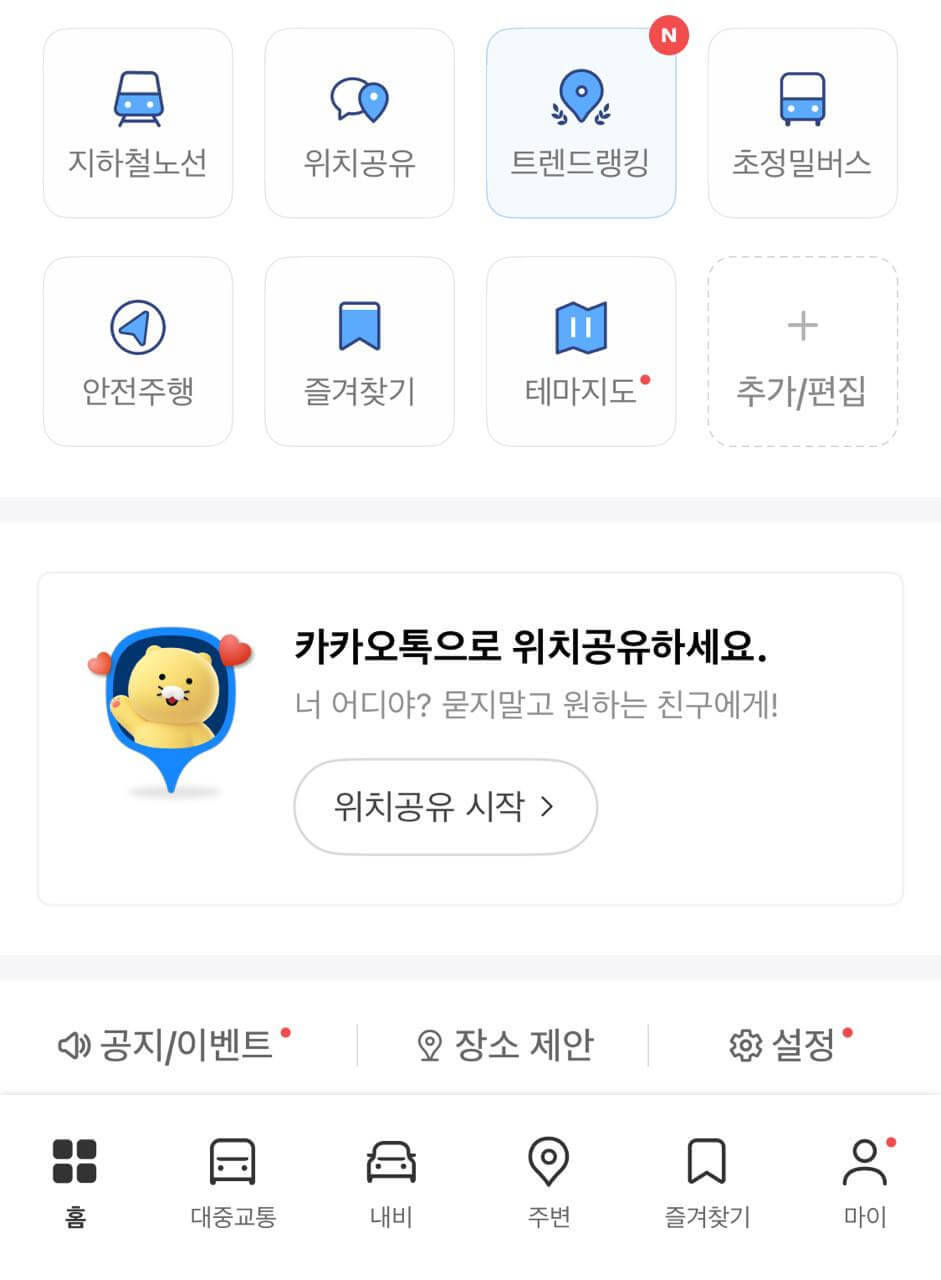The height and width of the screenshot is (1280, 941).
Task: Open the 즐겨찾기 bookmarks shortcut
Action: coord(359,350)
